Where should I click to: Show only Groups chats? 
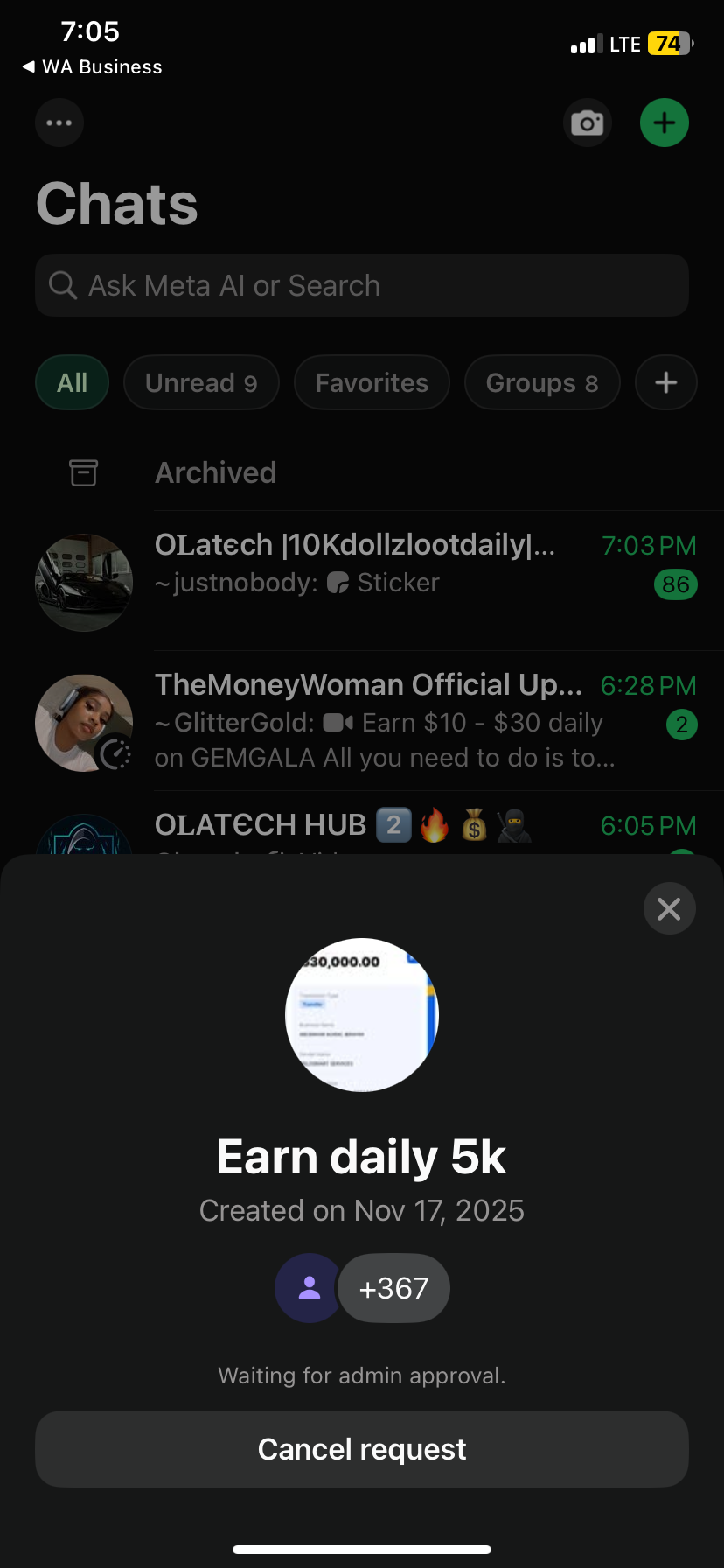tap(542, 383)
